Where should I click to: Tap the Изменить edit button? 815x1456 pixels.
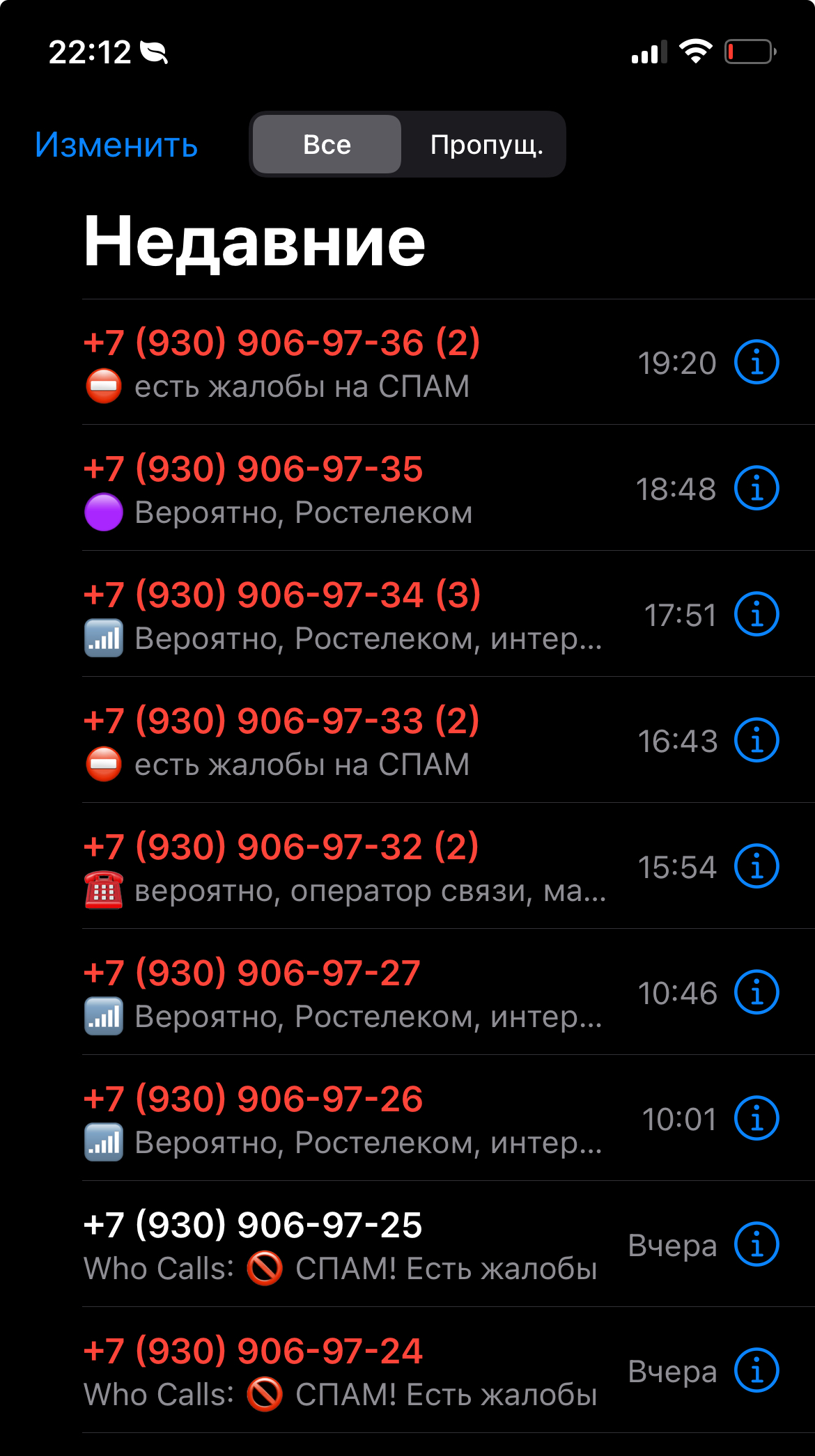coord(116,145)
